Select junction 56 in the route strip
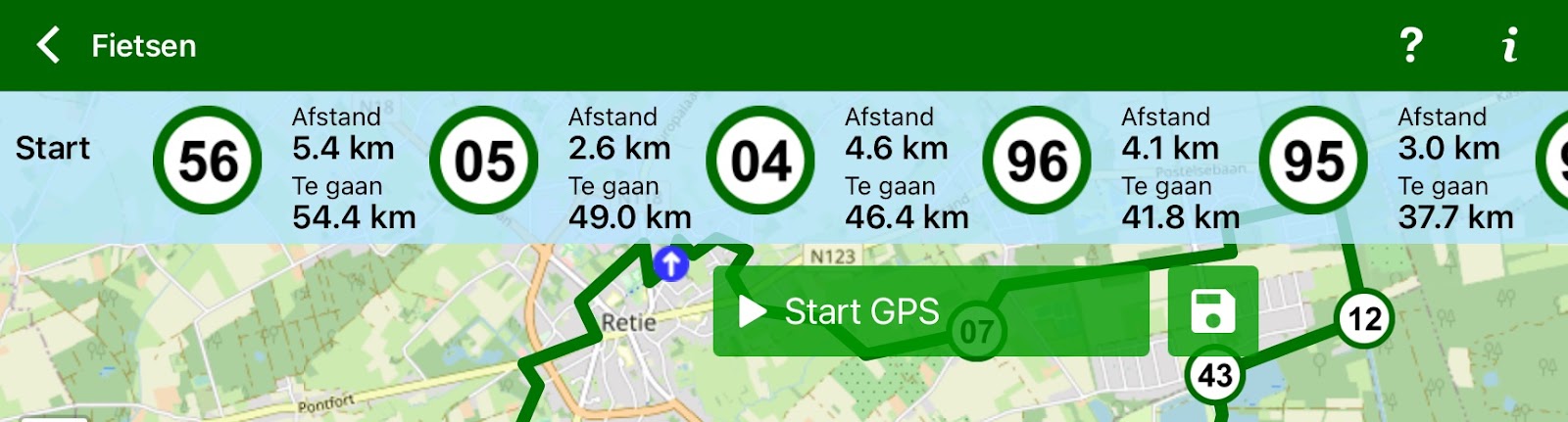1568x422 pixels. 208,161
